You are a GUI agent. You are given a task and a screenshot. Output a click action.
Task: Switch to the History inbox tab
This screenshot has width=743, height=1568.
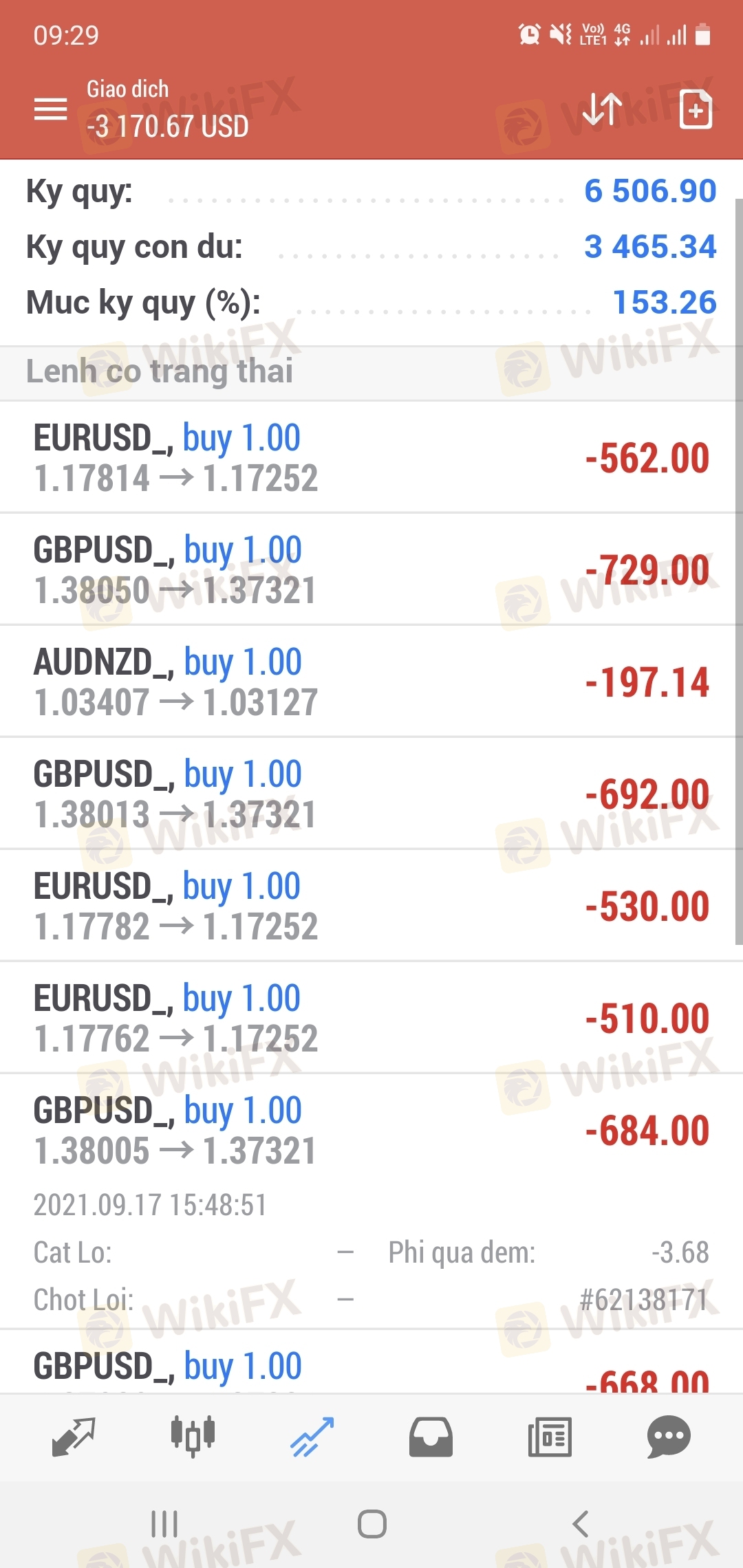click(431, 1437)
